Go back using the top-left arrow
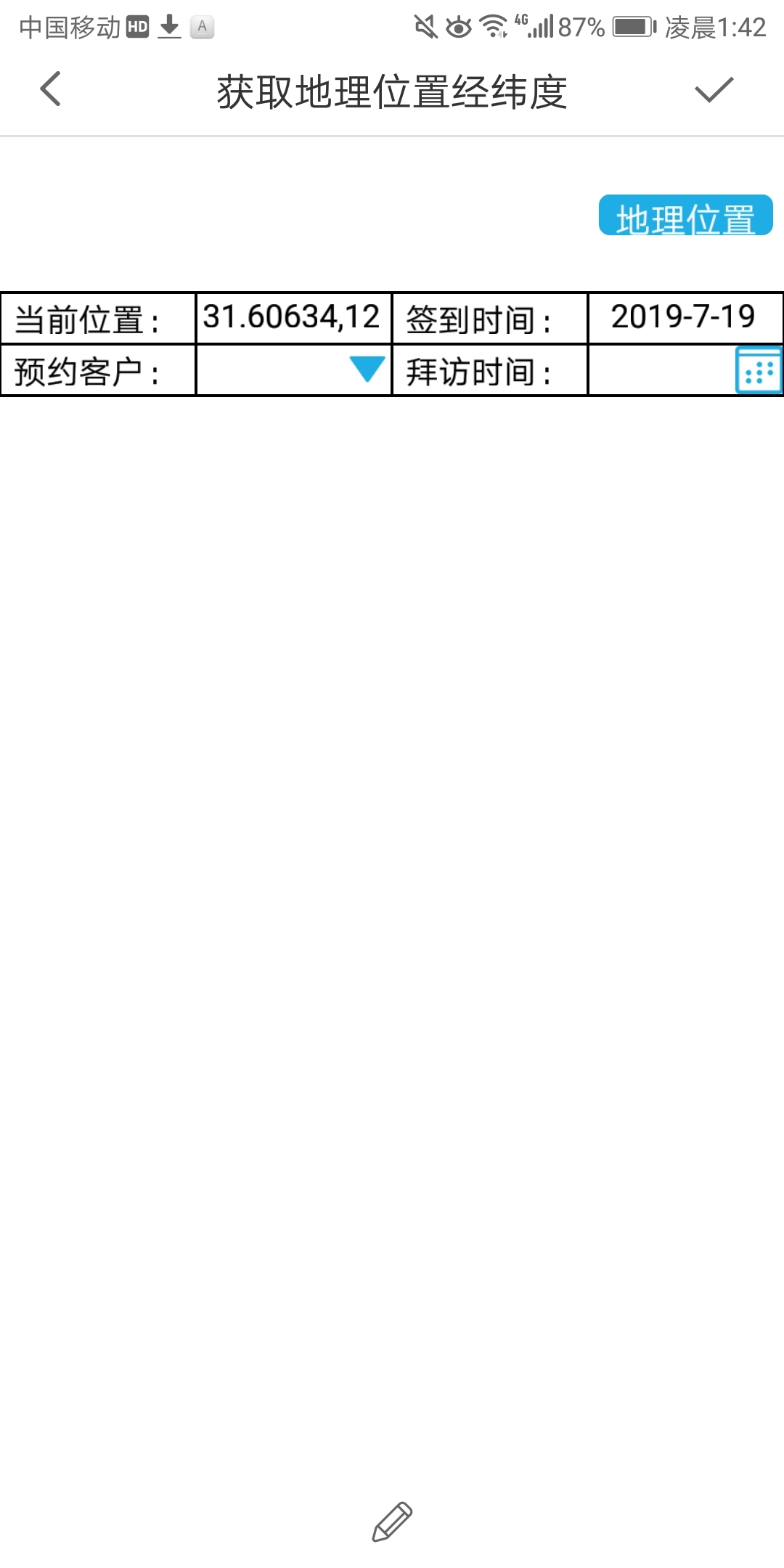The image size is (784, 1568). (50, 89)
